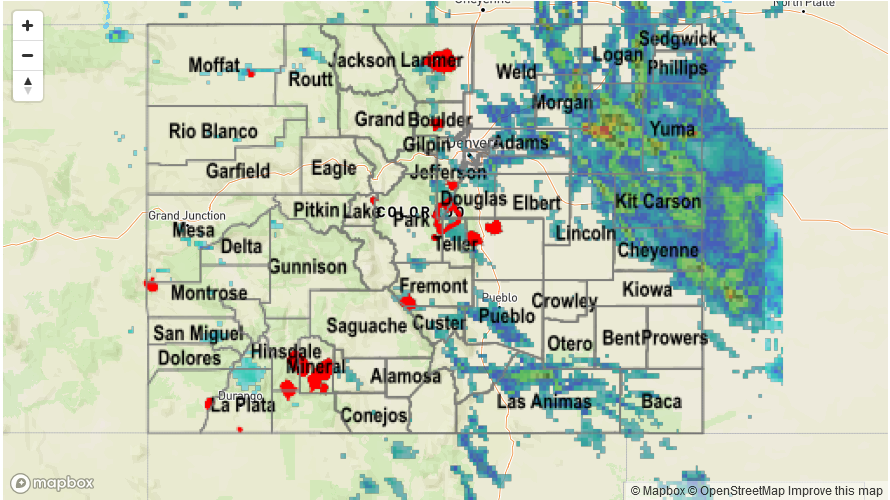Zoom in on the map
This screenshot has height=500, width=890.
[28, 26]
